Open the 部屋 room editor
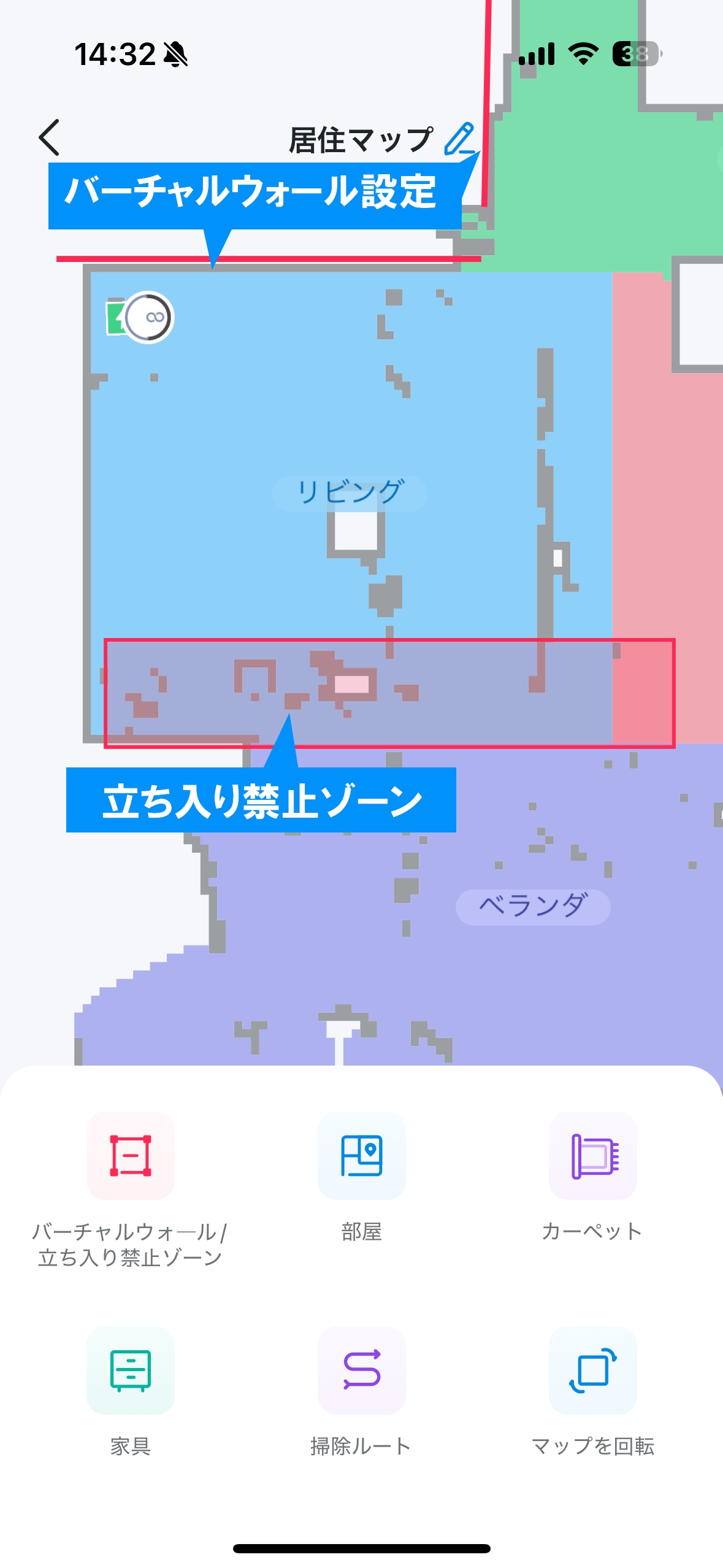The image size is (723, 1568). [361, 1155]
